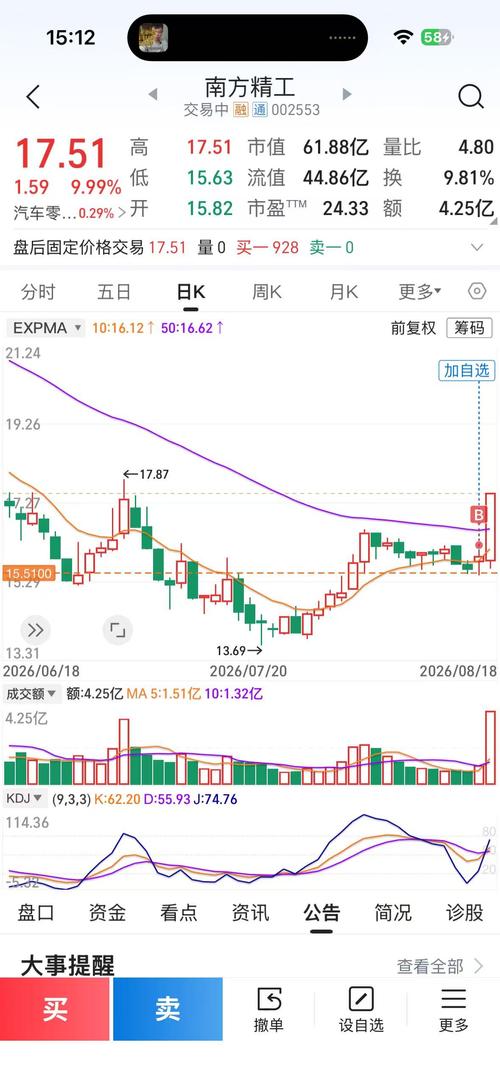
Task: Select the 周K chart tab
Action: [266, 292]
